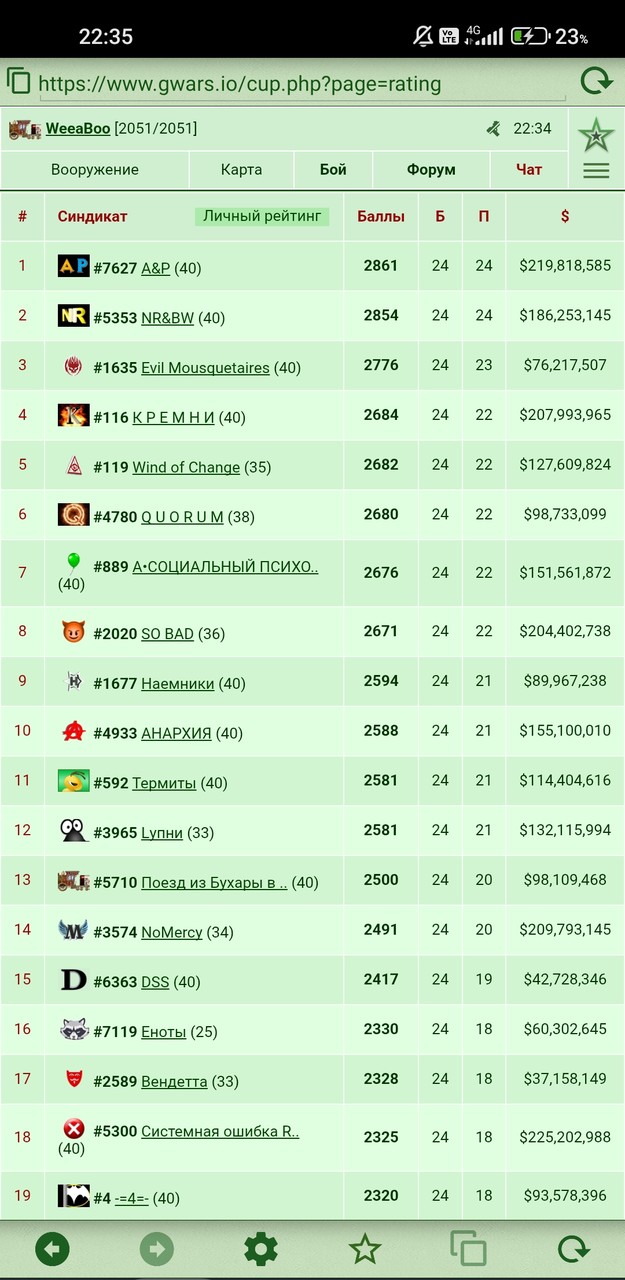
Task: Open the hamburger menu under the star
Action: [596, 171]
